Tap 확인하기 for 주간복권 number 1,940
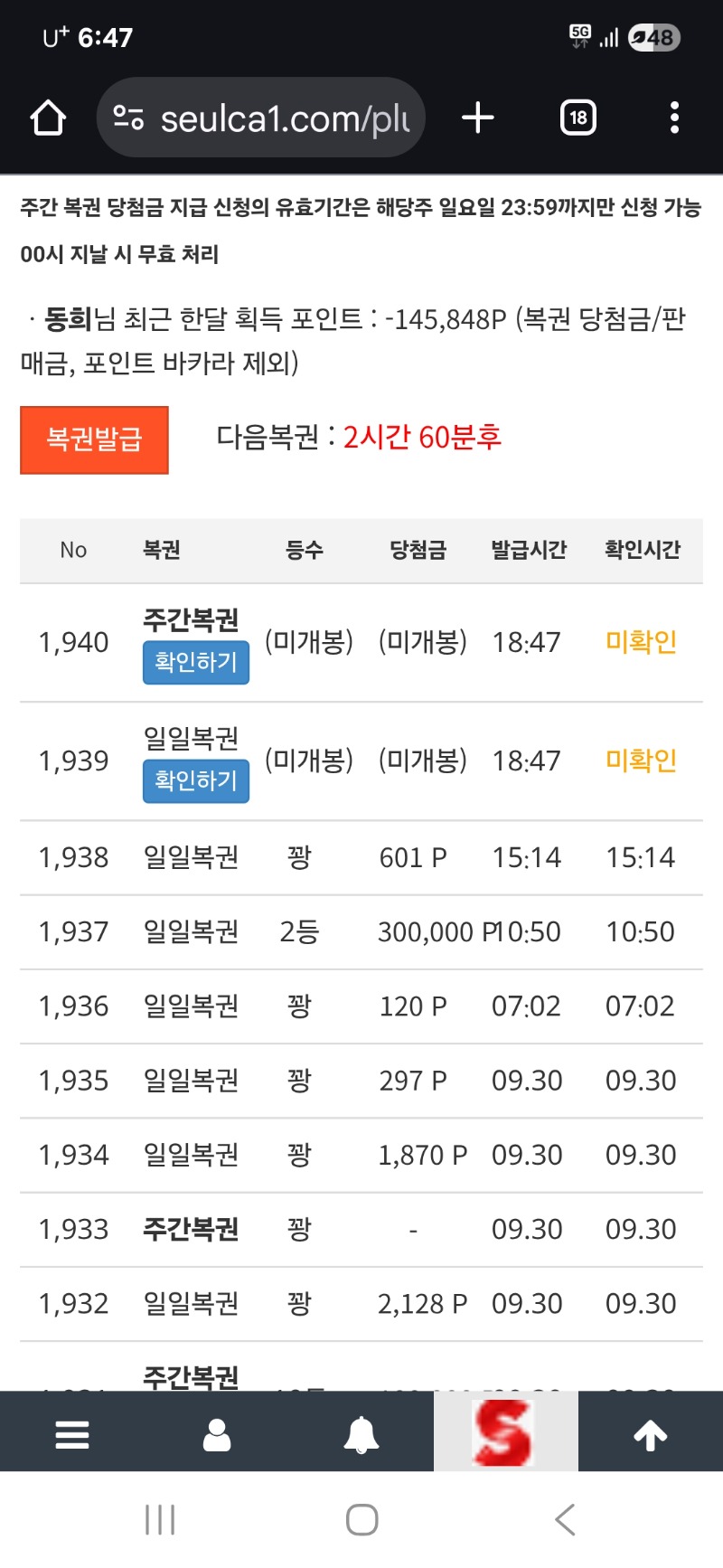 click(x=195, y=663)
